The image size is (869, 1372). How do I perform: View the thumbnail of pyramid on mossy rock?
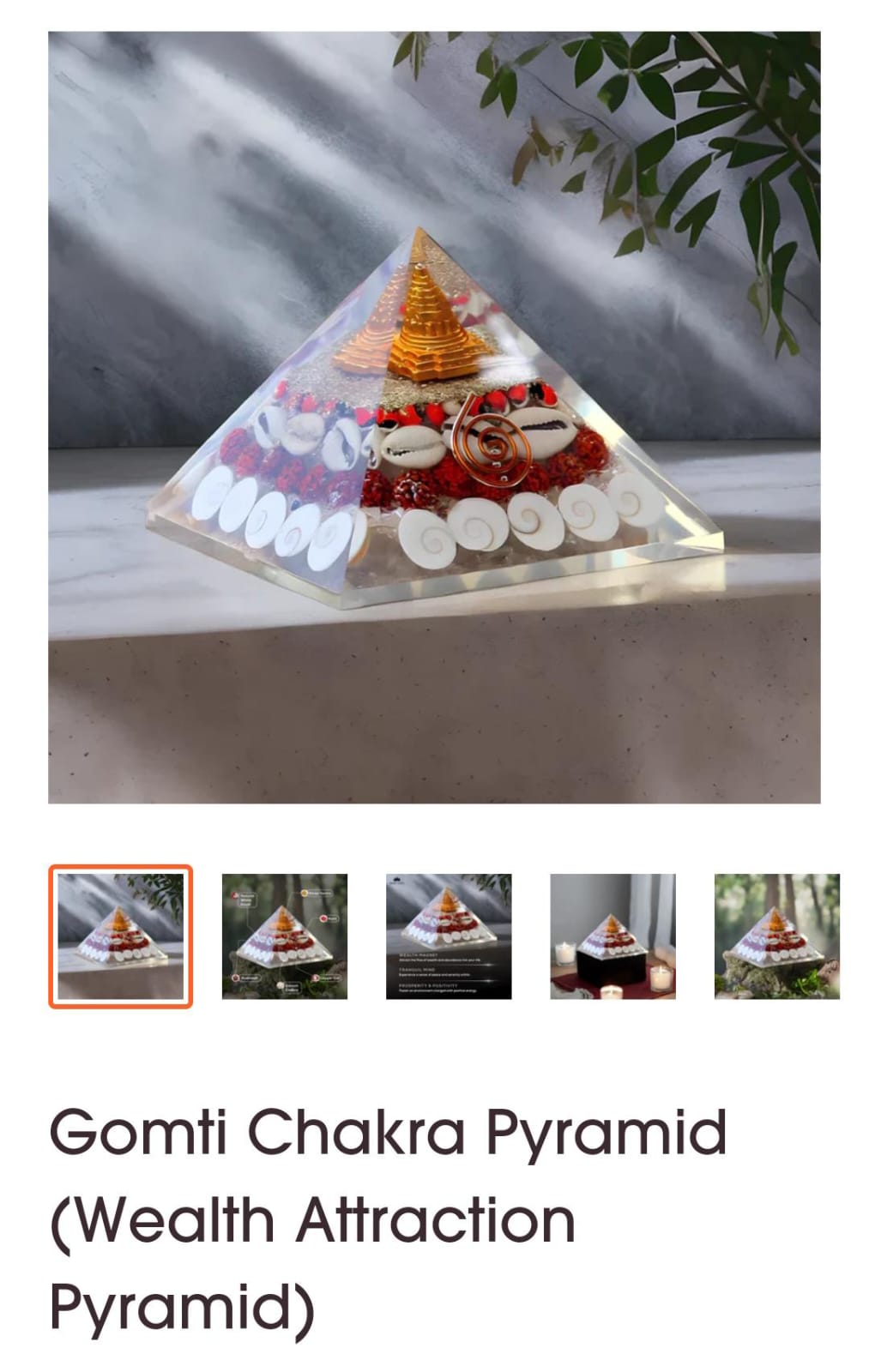pos(776,936)
